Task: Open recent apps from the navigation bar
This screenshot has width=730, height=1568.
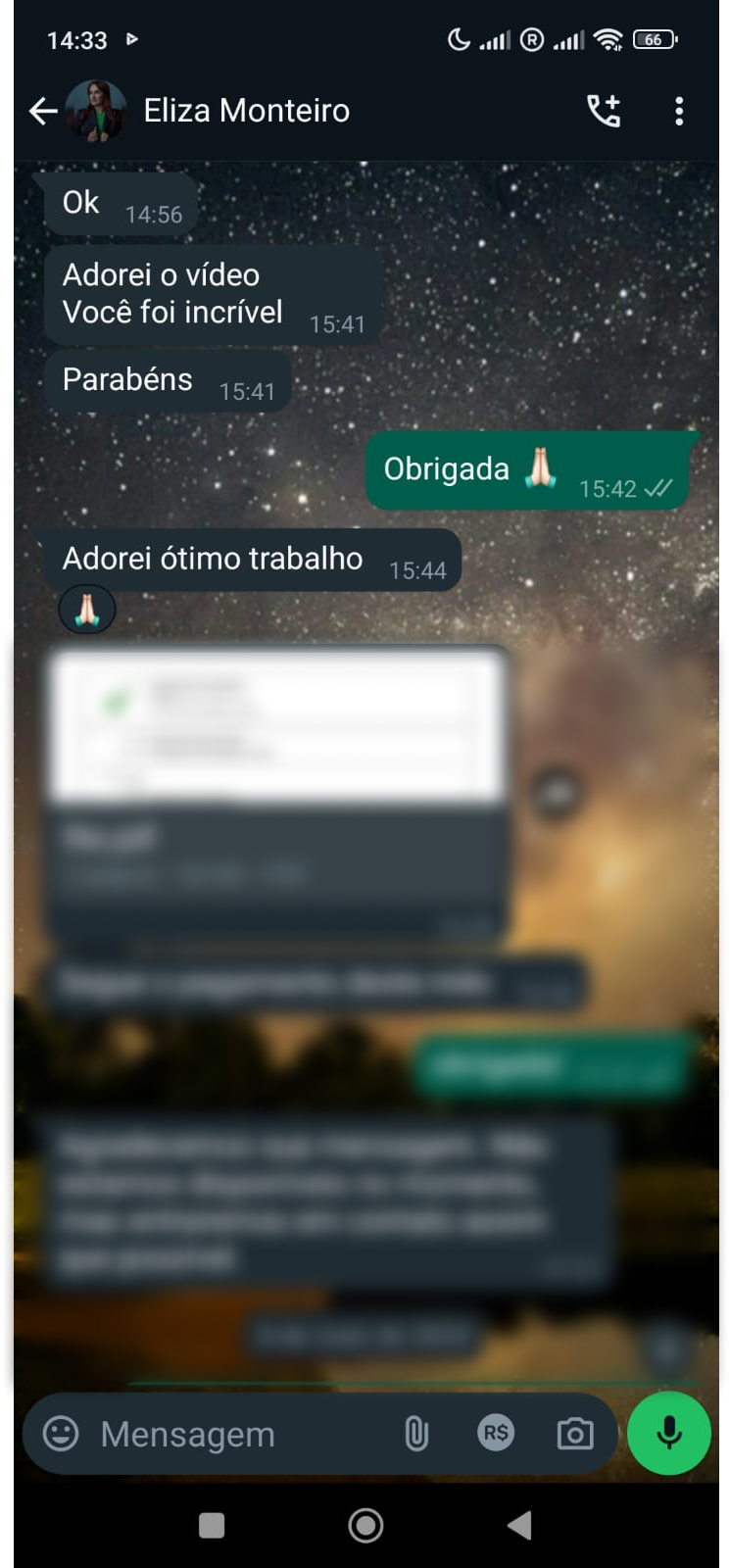Action: (x=212, y=1525)
